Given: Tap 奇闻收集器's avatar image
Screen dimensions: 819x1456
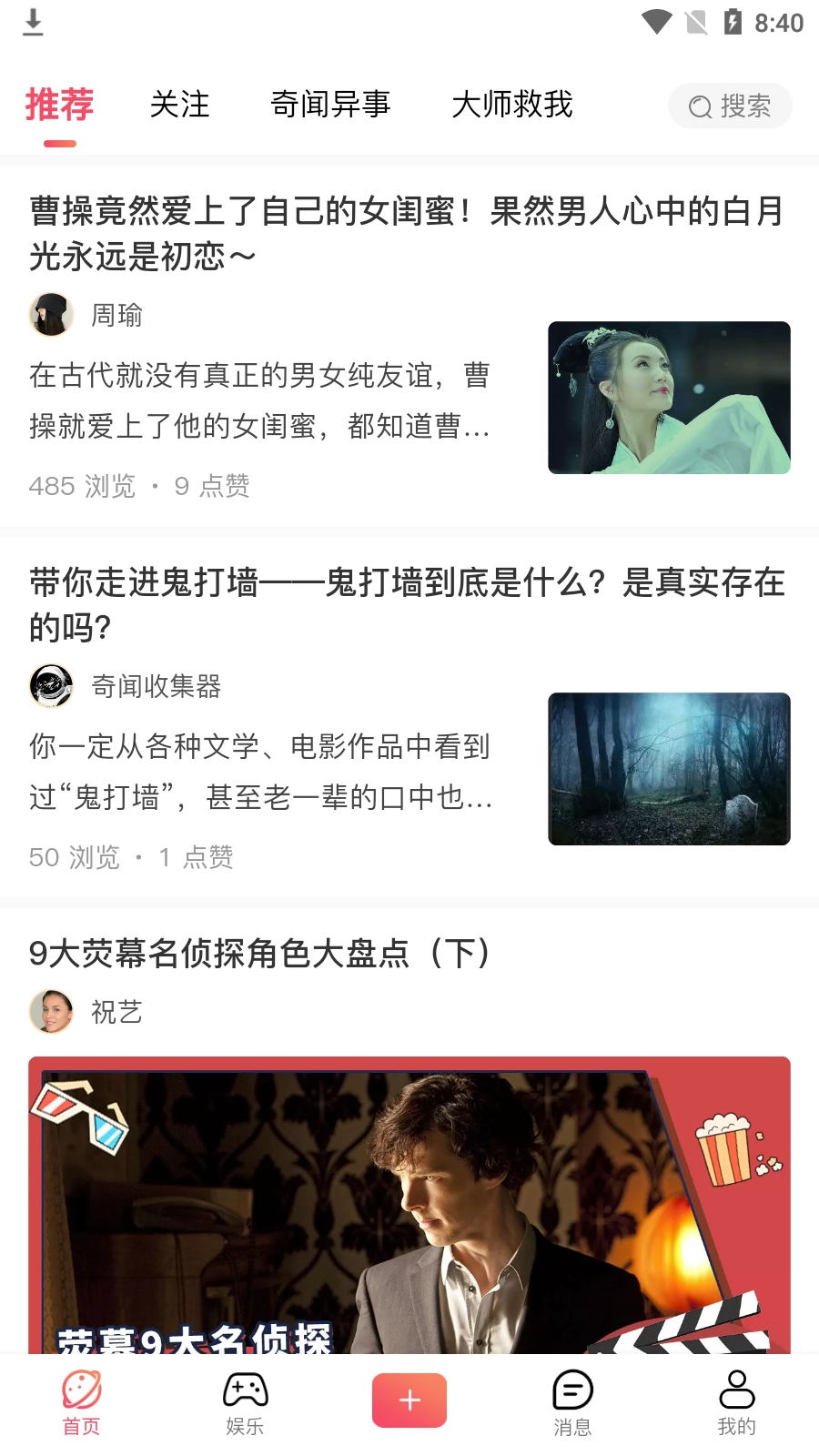Looking at the screenshot, I should pyautogui.click(x=51, y=687).
